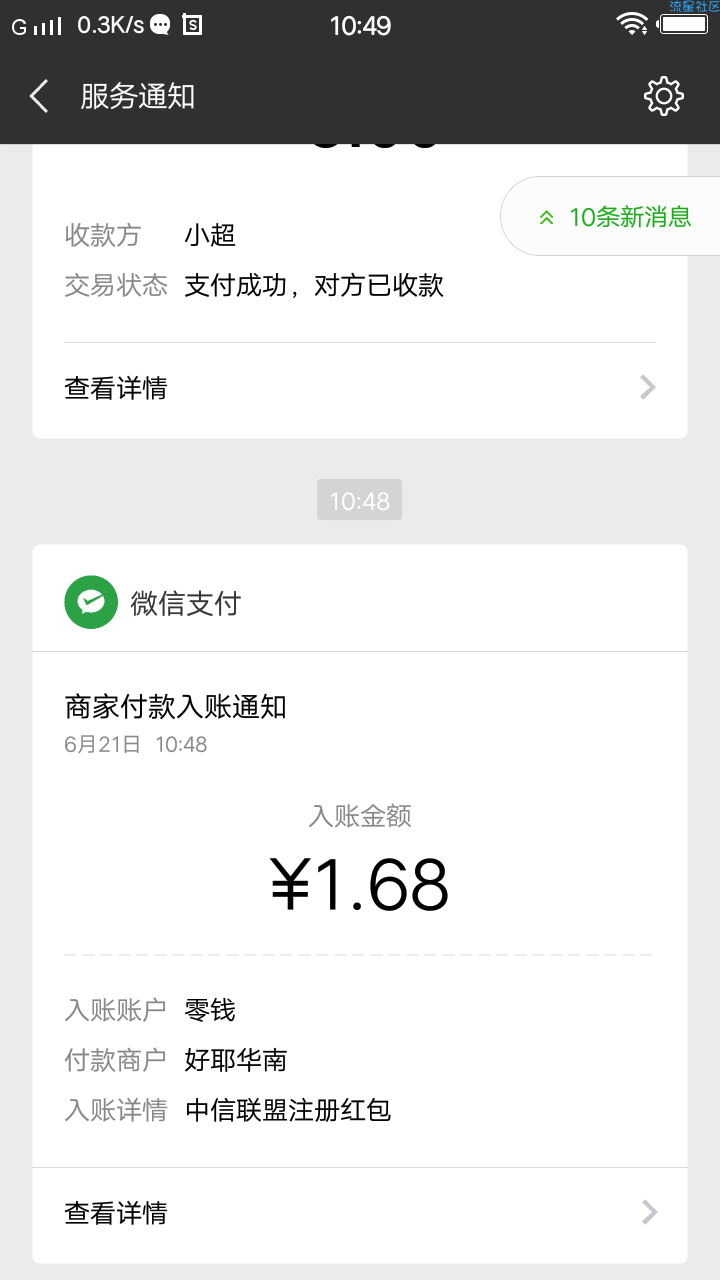This screenshot has height=1280, width=720.
Task: Open 查看详情 for 商家付款入账通知
Action: pyautogui.click(x=360, y=1213)
